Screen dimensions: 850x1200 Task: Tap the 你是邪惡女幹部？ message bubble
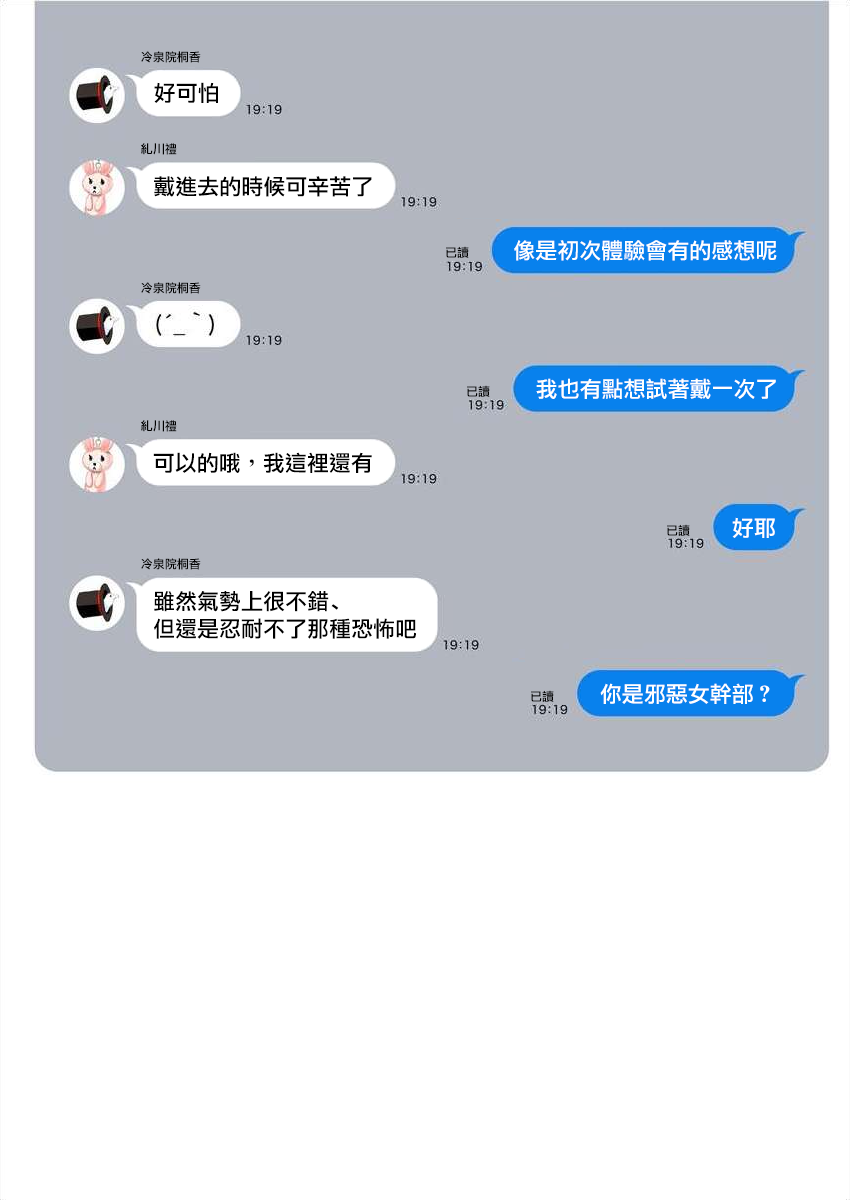pos(687,693)
